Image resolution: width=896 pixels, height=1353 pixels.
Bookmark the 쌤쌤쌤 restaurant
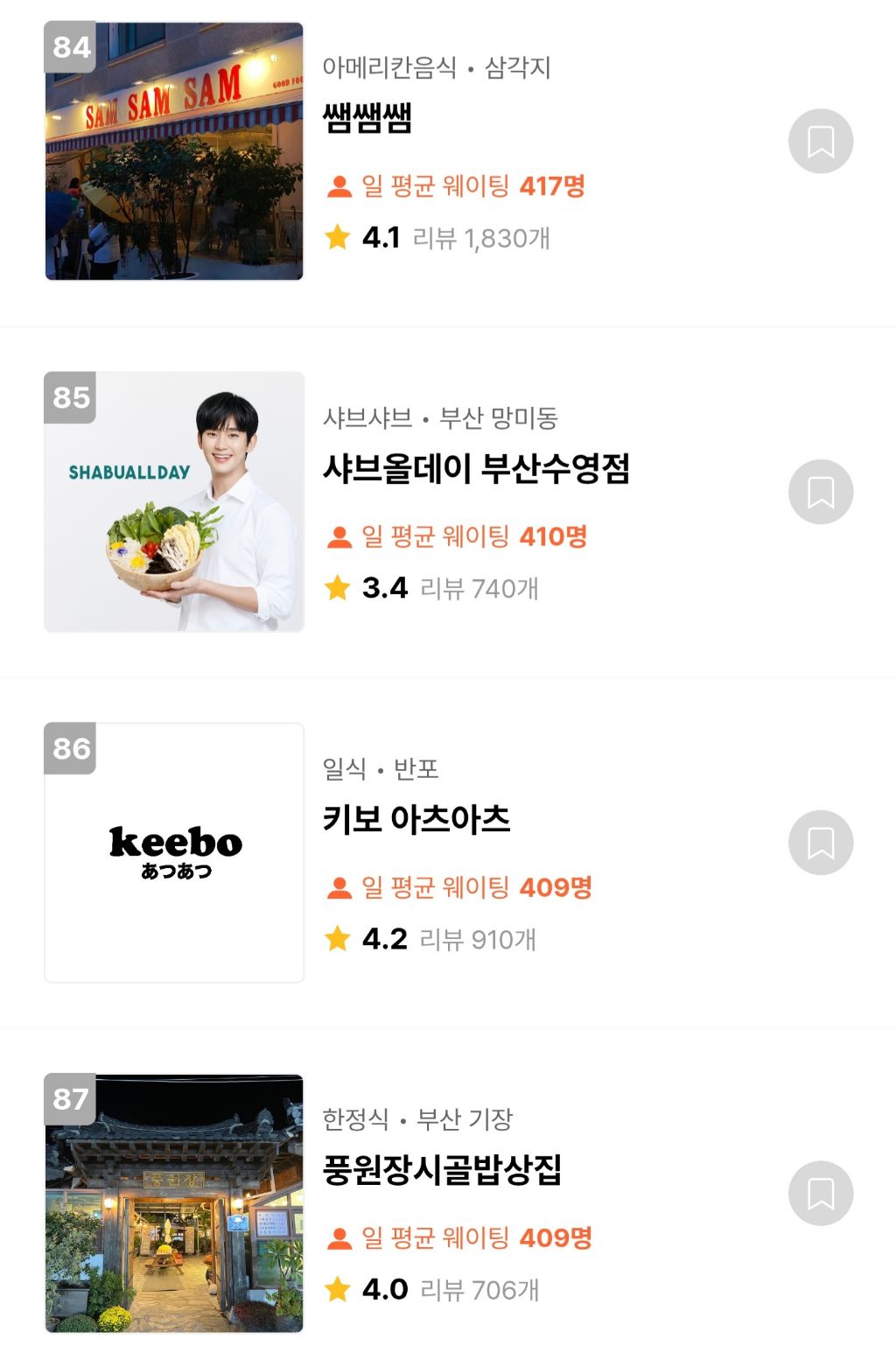[x=820, y=141]
